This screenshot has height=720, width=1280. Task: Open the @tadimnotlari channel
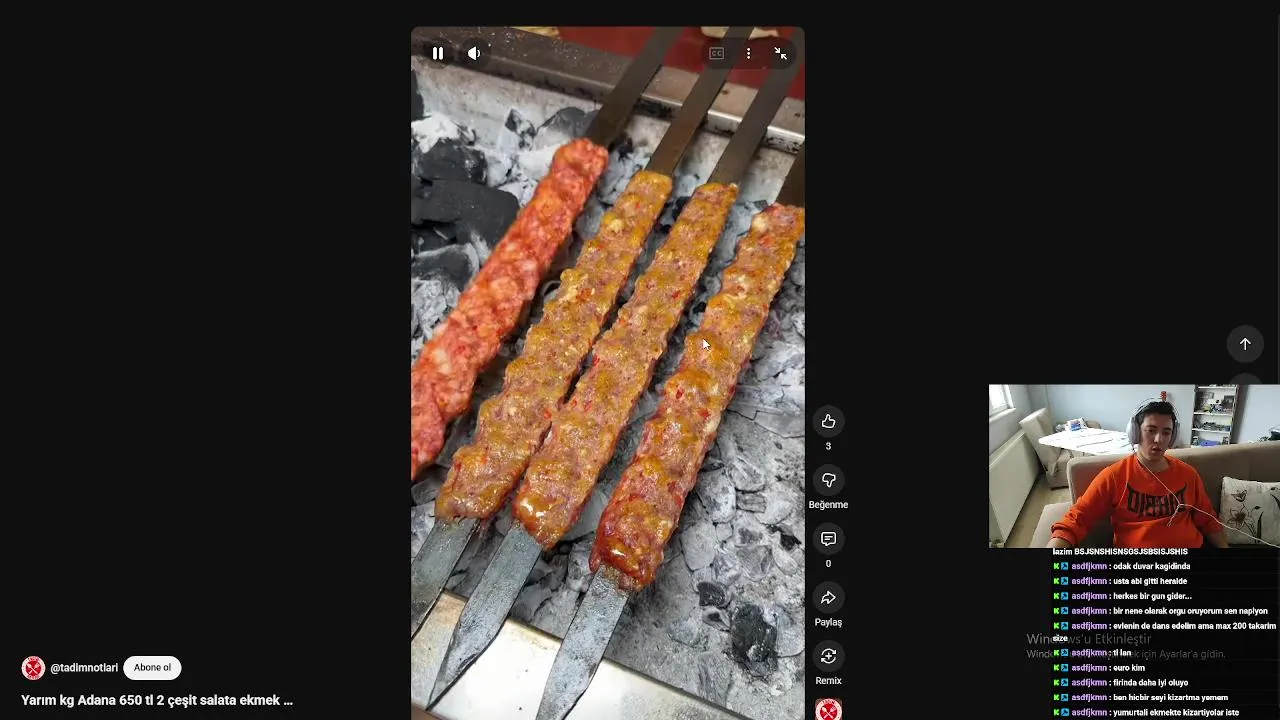click(84, 668)
